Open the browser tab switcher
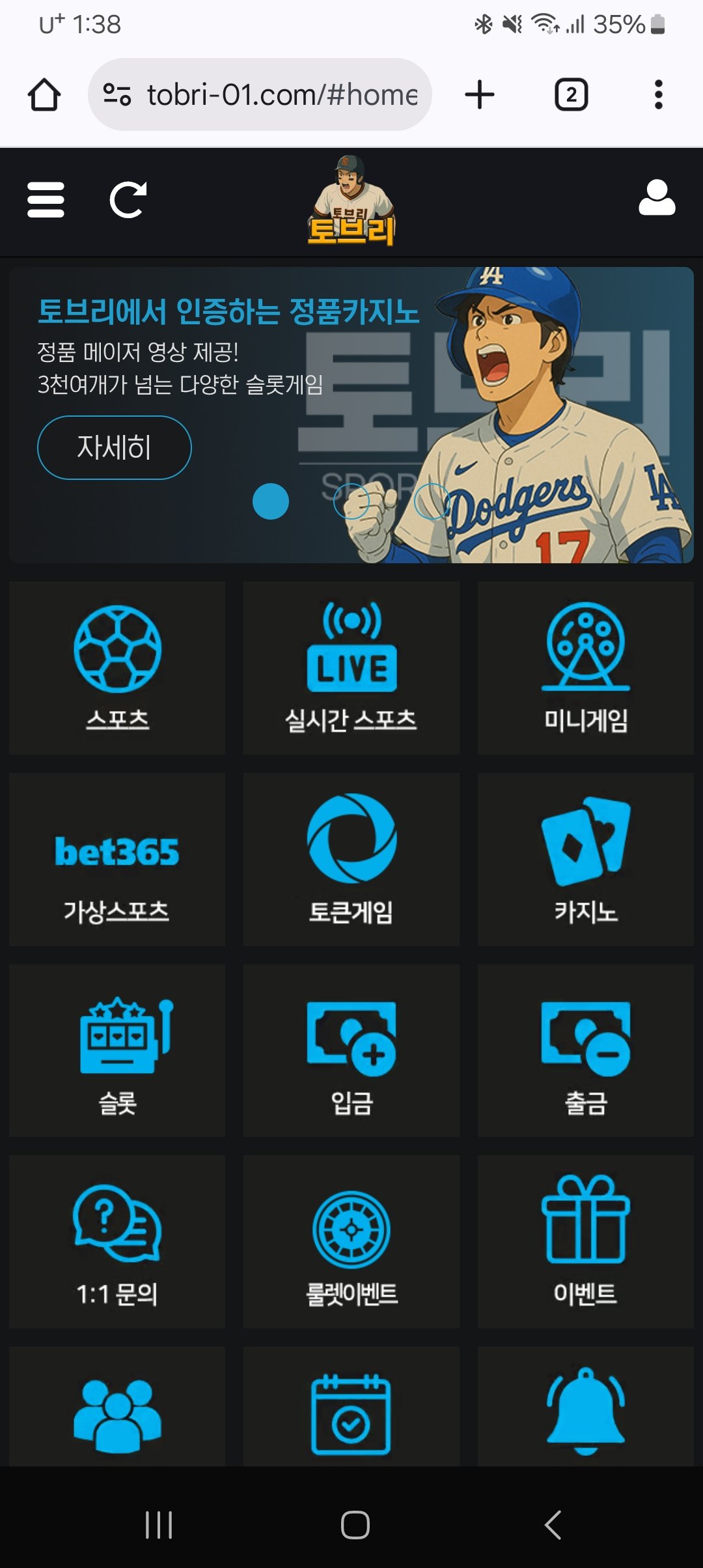This screenshot has width=703, height=1568. pos(571,95)
